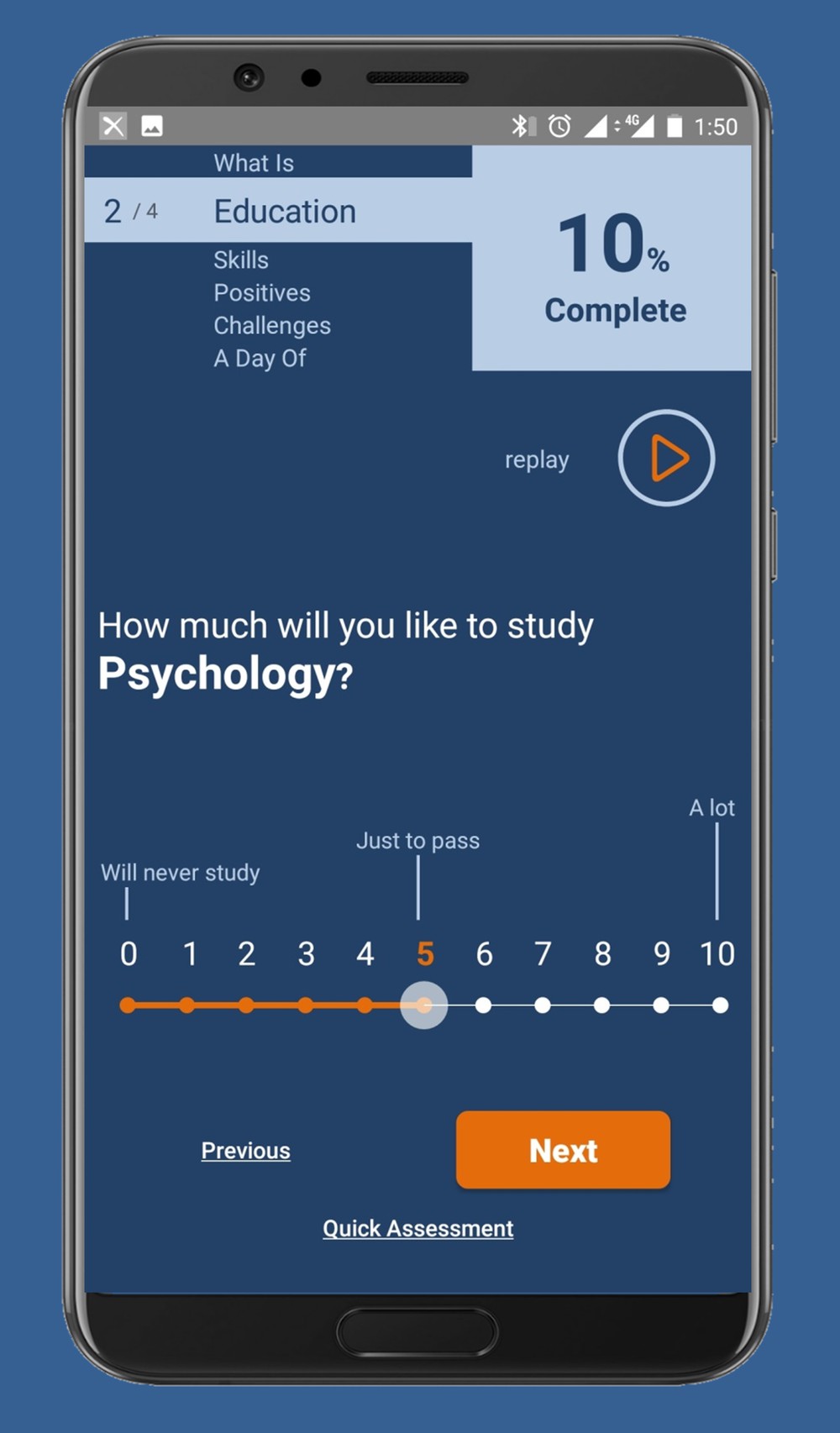The height and width of the screenshot is (1433, 840).
Task: Replay the audio with the play button
Action: pos(666,458)
